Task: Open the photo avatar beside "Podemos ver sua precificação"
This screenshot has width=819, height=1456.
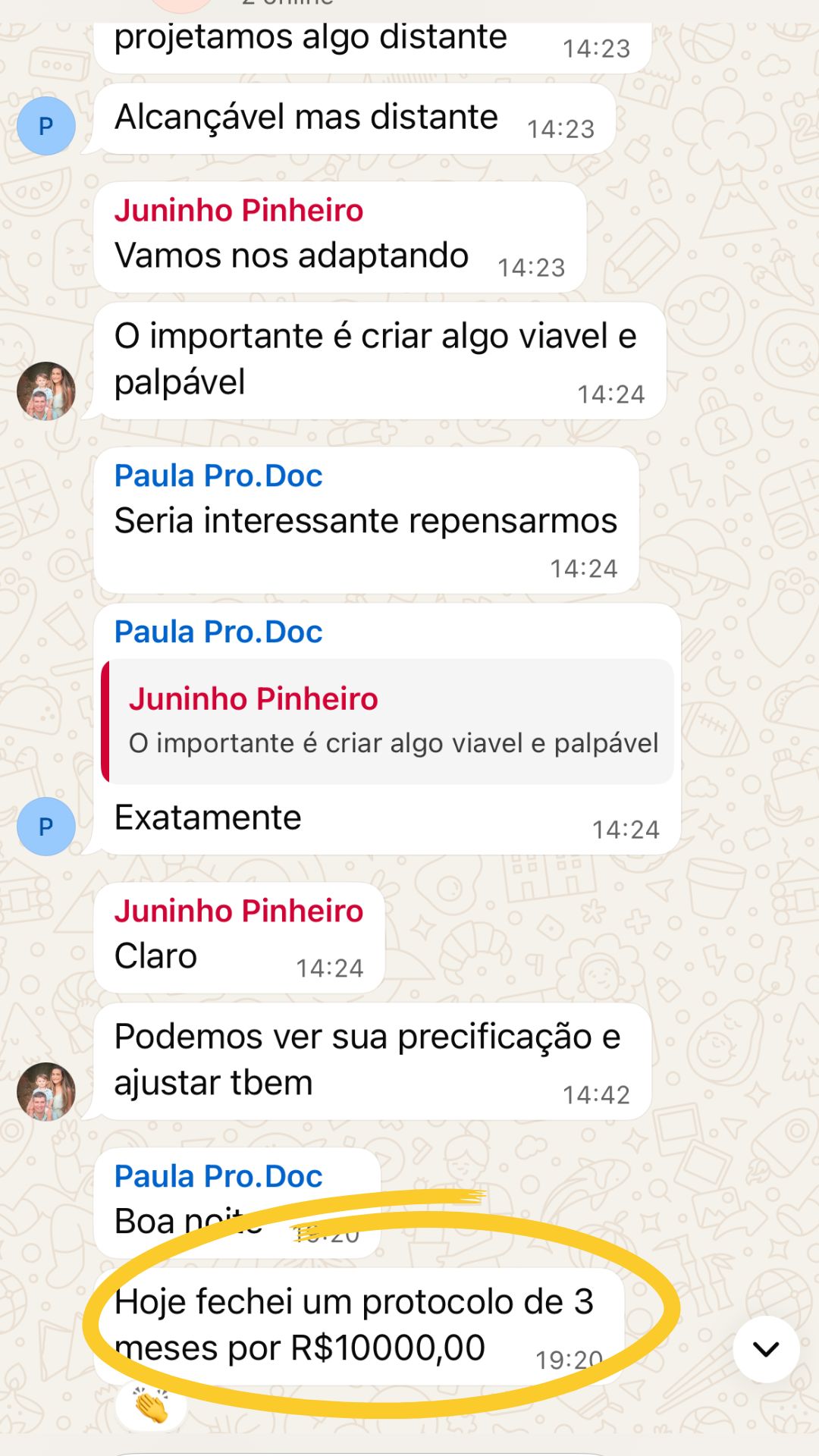Action: 46,1091
